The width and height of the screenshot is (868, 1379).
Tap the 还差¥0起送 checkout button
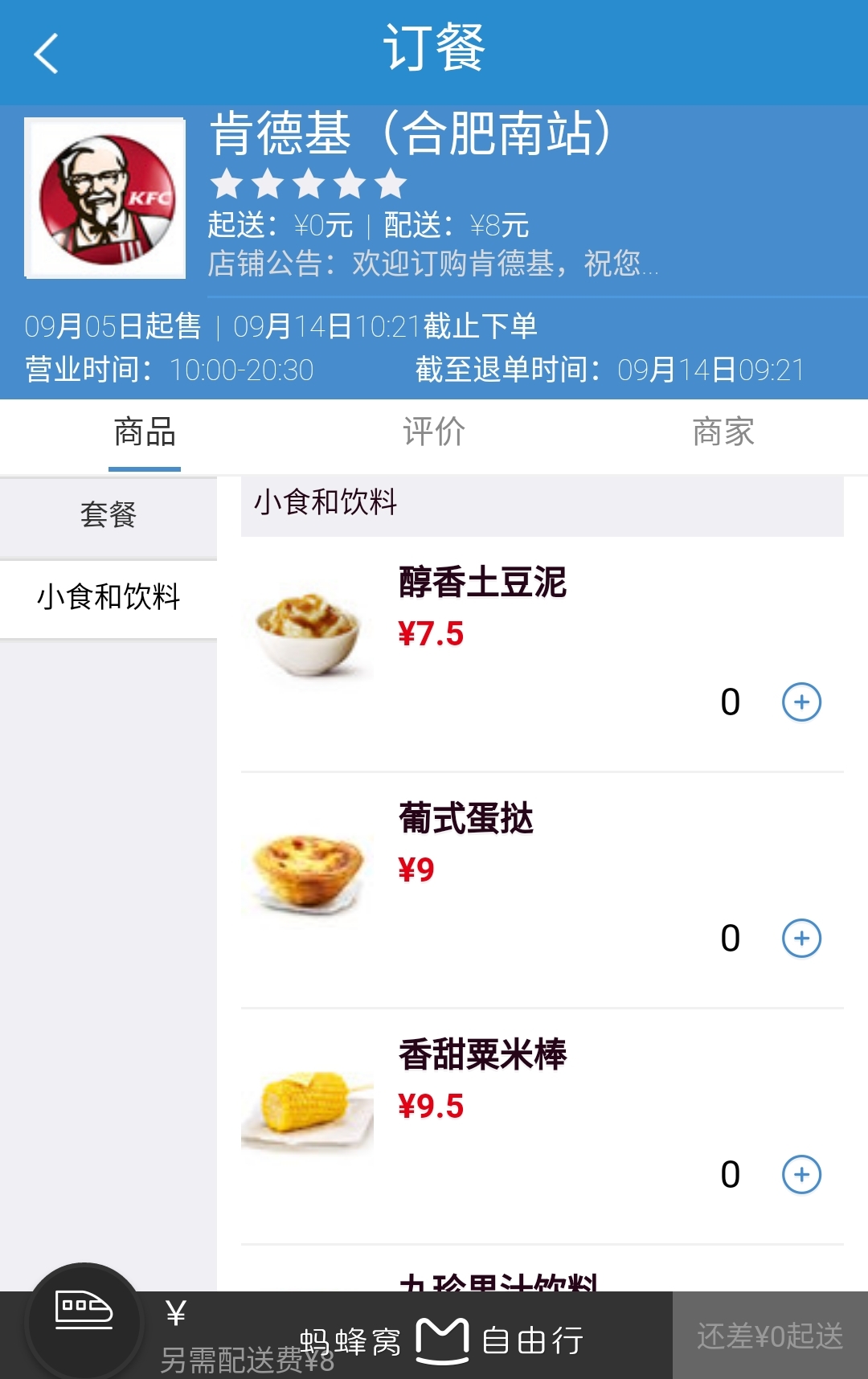pos(769,1336)
